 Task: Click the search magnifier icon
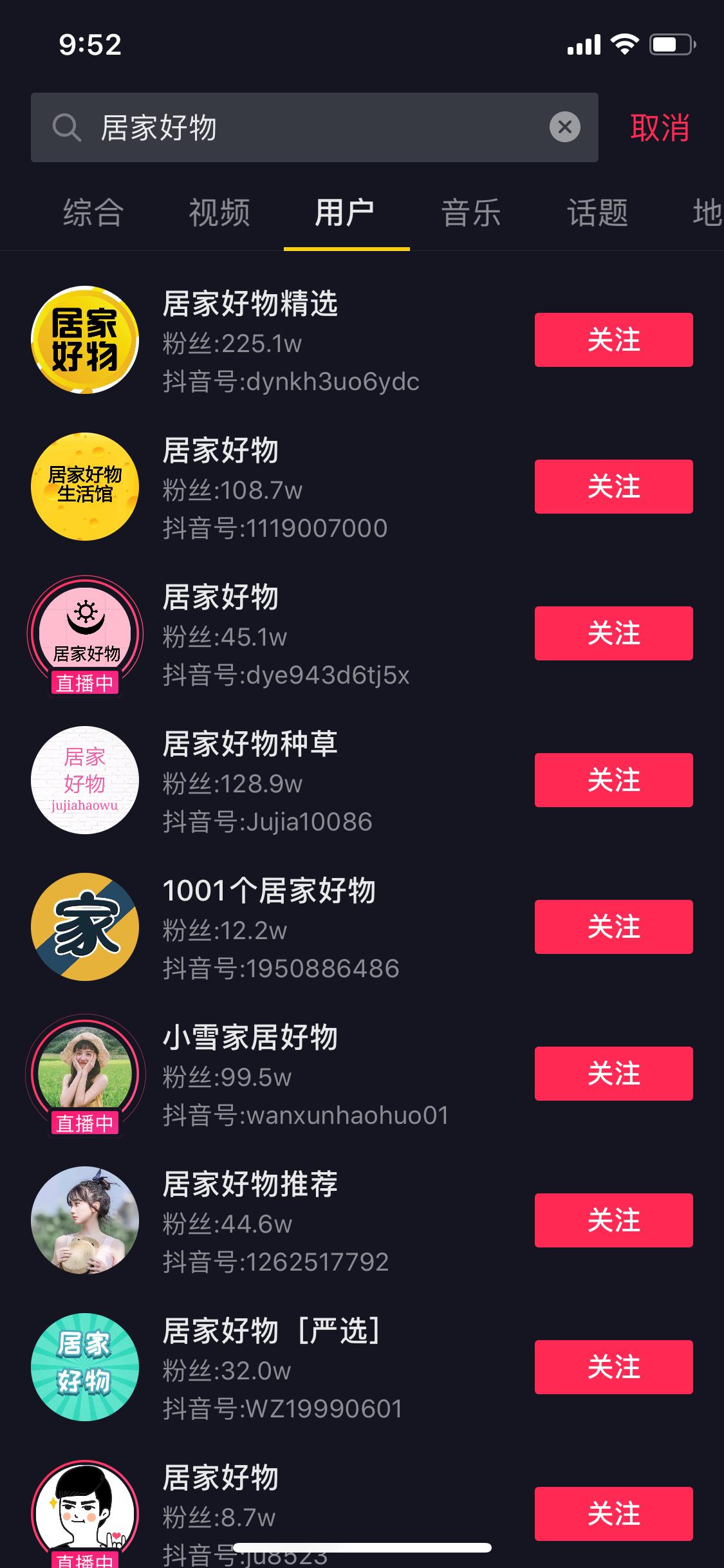tap(68, 127)
